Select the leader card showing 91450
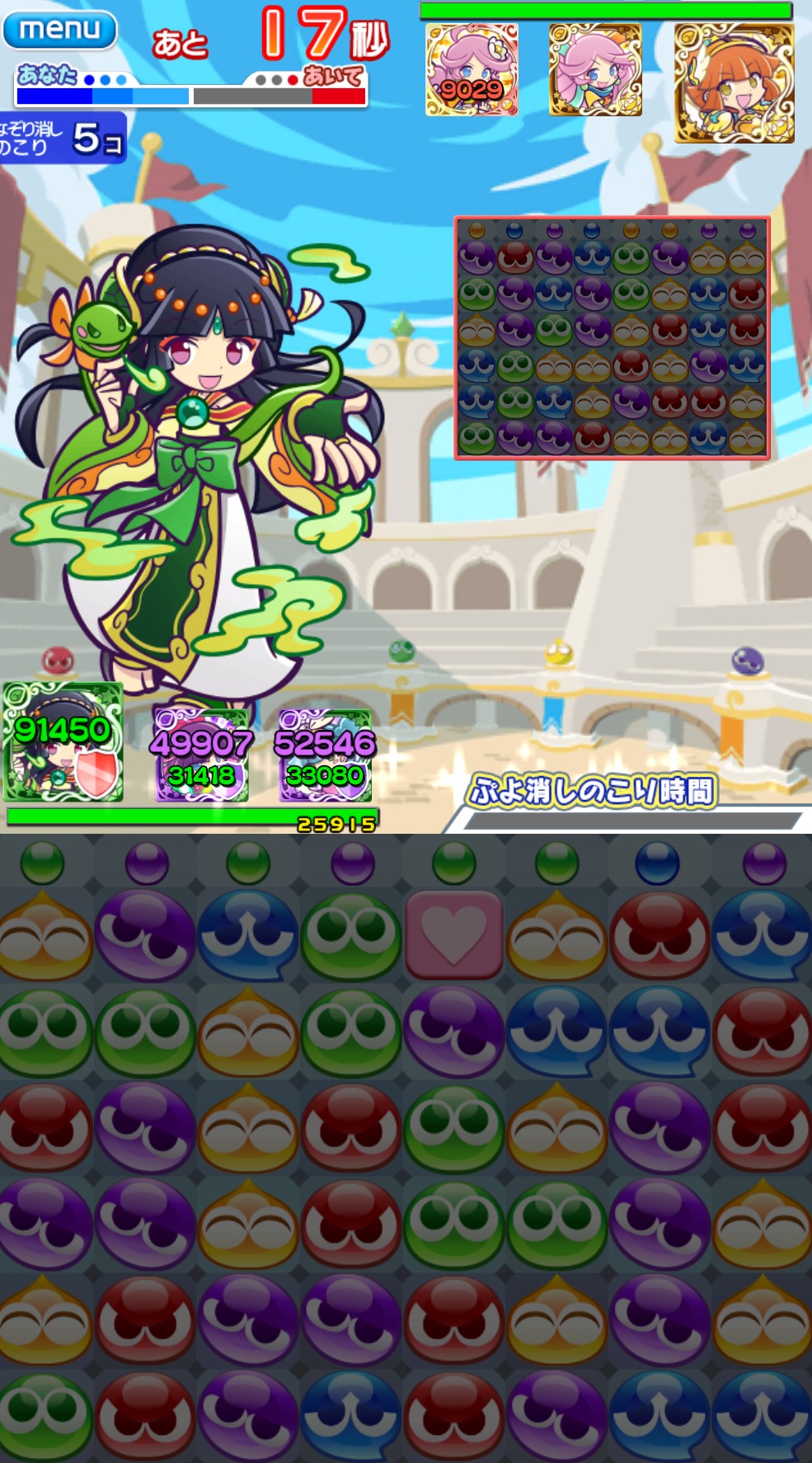Viewport: 812px width, 1463px height. tap(63, 742)
